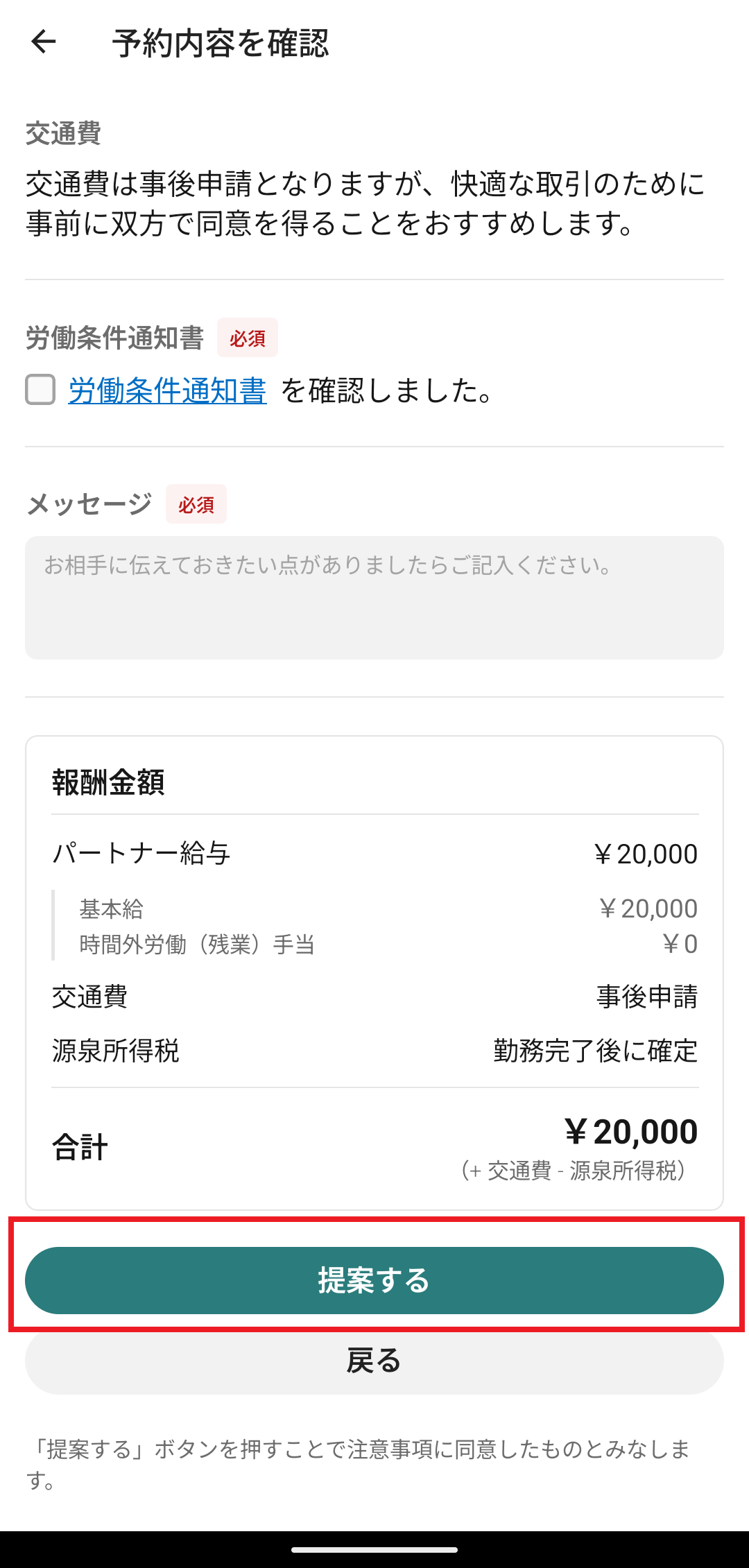Image resolution: width=749 pixels, height=1568 pixels.
Task: Open the 労働条件通知書 link
Action: [x=167, y=390]
